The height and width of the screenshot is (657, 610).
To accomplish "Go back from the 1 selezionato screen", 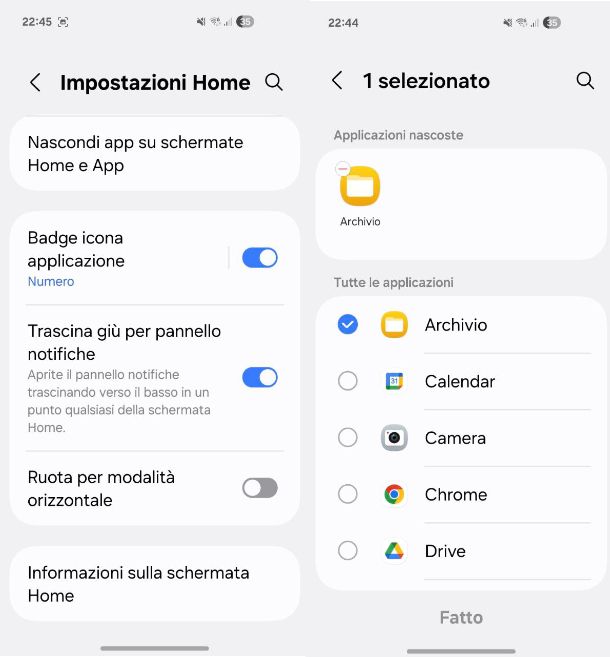I will click(x=337, y=81).
